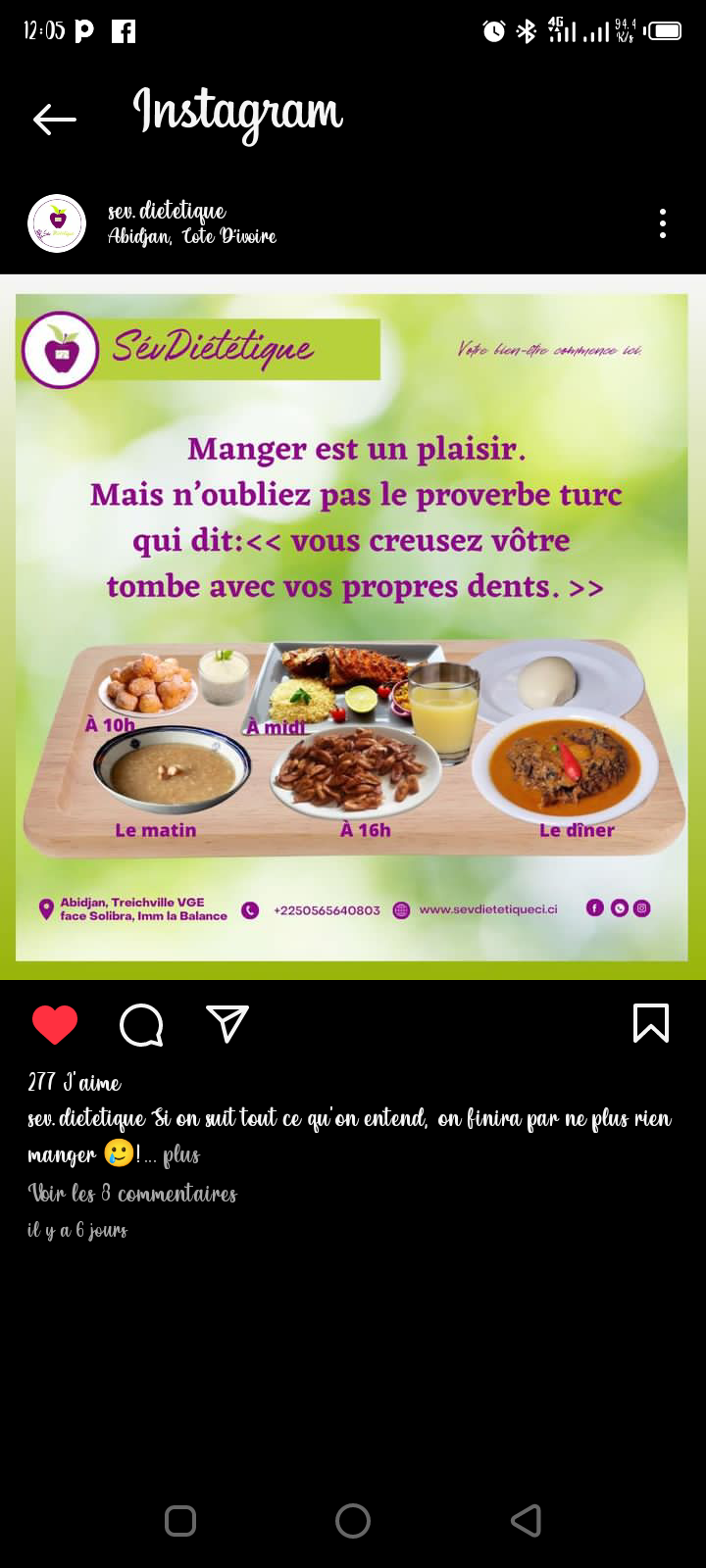Screen dimensions: 706x1568
Task: Expand the caption with "plus"
Action: 181,1155
